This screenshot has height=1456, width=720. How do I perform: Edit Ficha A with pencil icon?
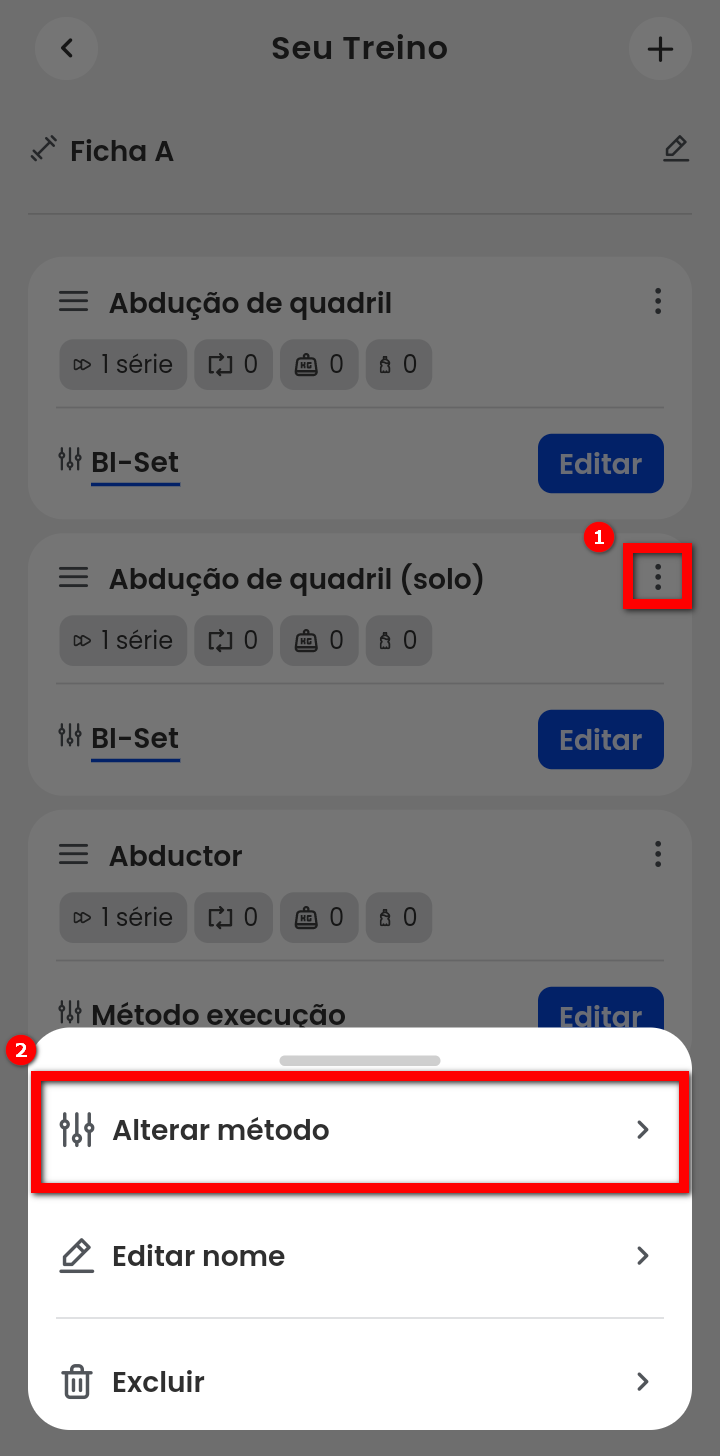point(676,150)
